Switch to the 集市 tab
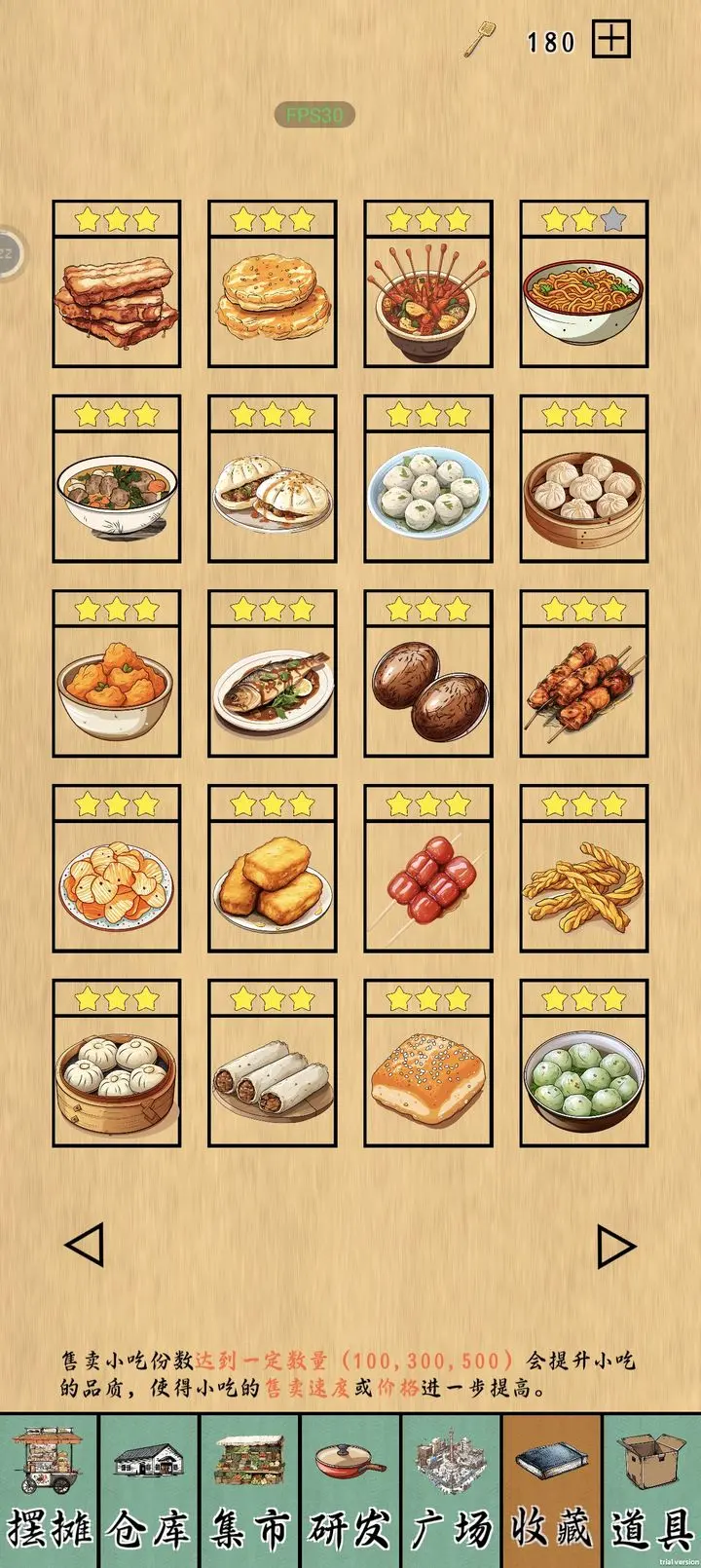701x1568 pixels. click(x=250, y=1490)
